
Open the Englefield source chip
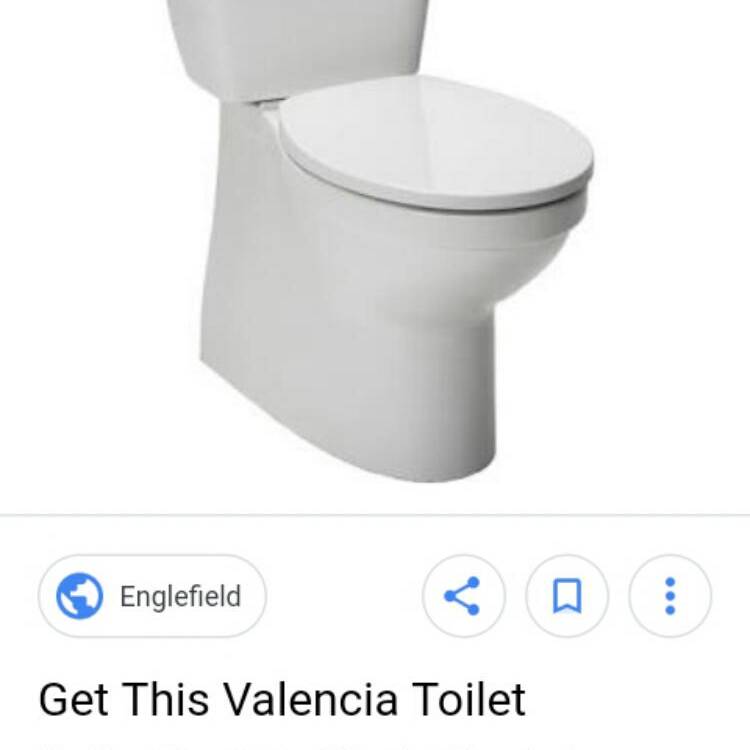tap(152, 596)
